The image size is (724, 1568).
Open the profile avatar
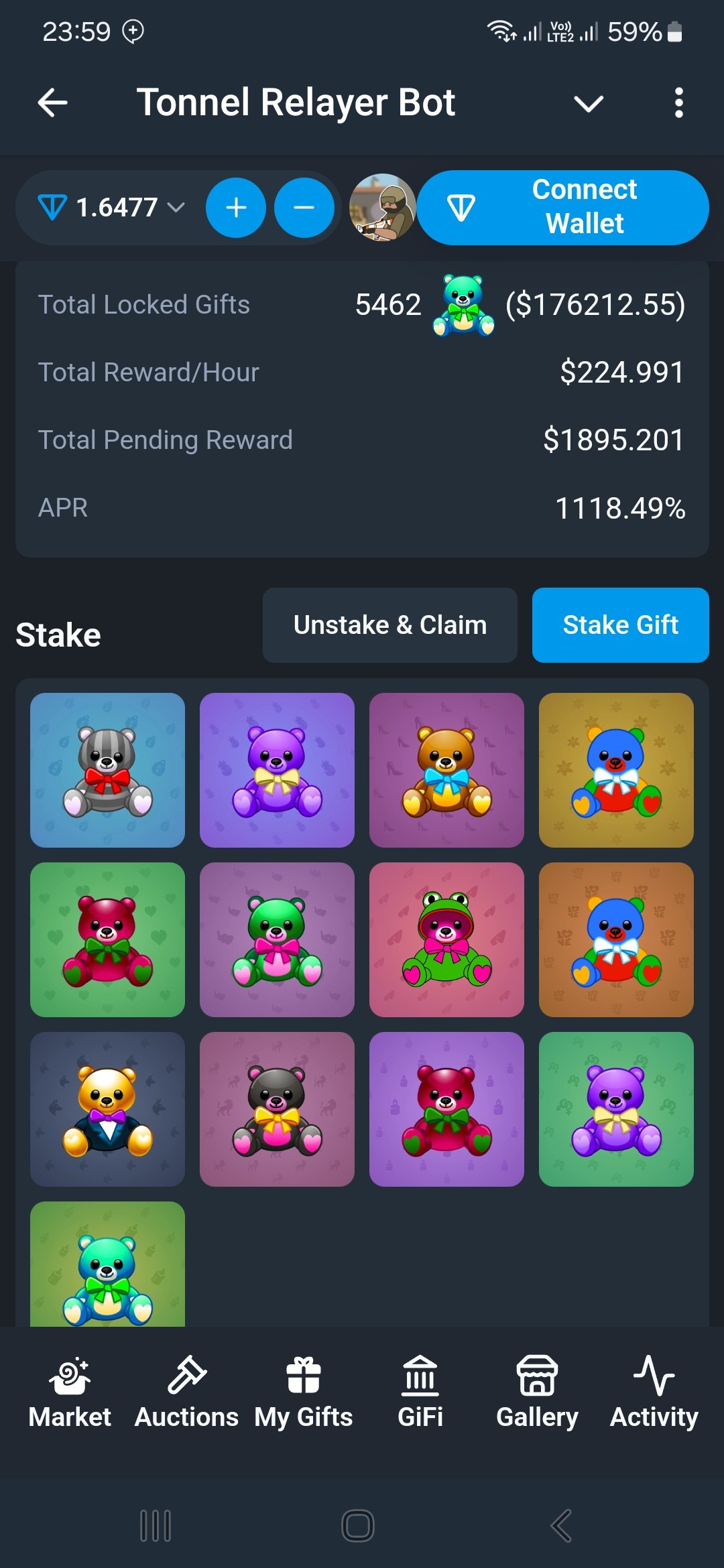(383, 208)
